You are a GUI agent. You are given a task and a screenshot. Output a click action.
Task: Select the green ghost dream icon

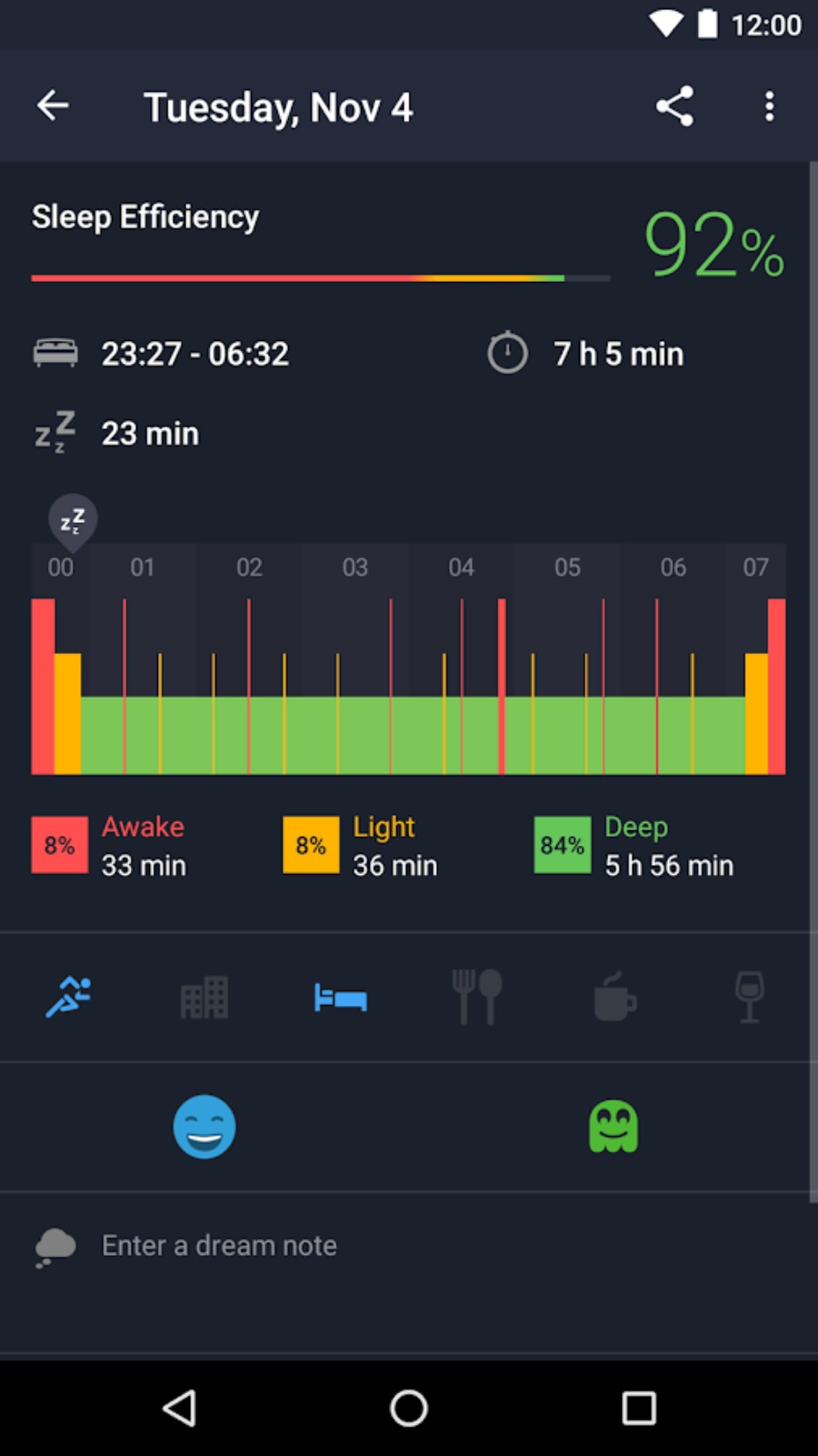pyautogui.click(x=613, y=1127)
